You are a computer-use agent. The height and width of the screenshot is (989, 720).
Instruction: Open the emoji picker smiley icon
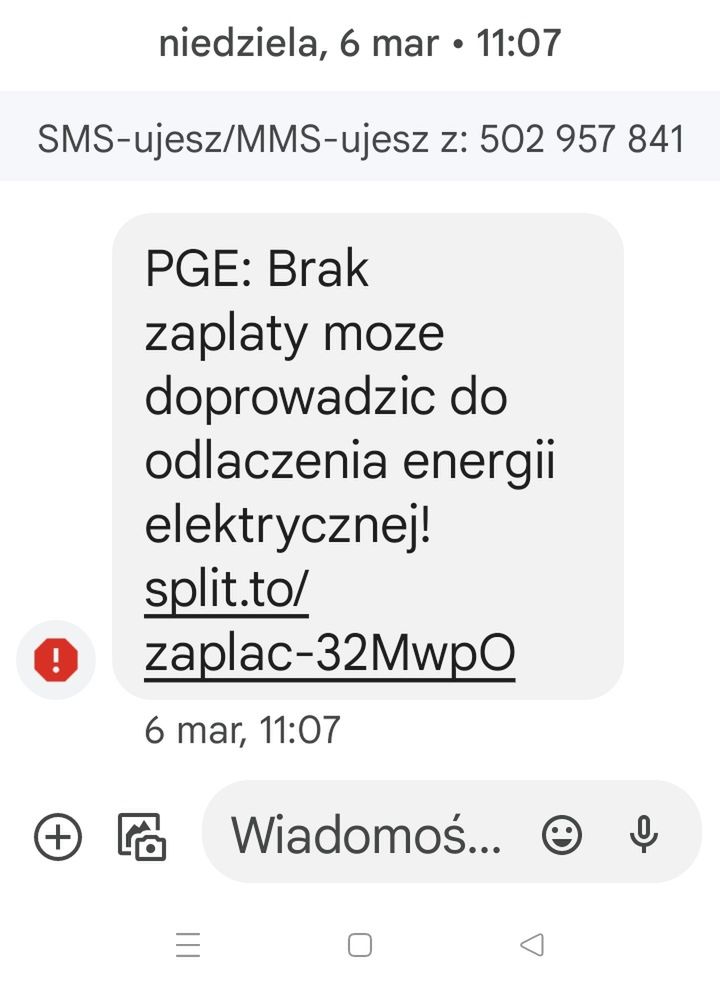pyautogui.click(x=562, y=833)
